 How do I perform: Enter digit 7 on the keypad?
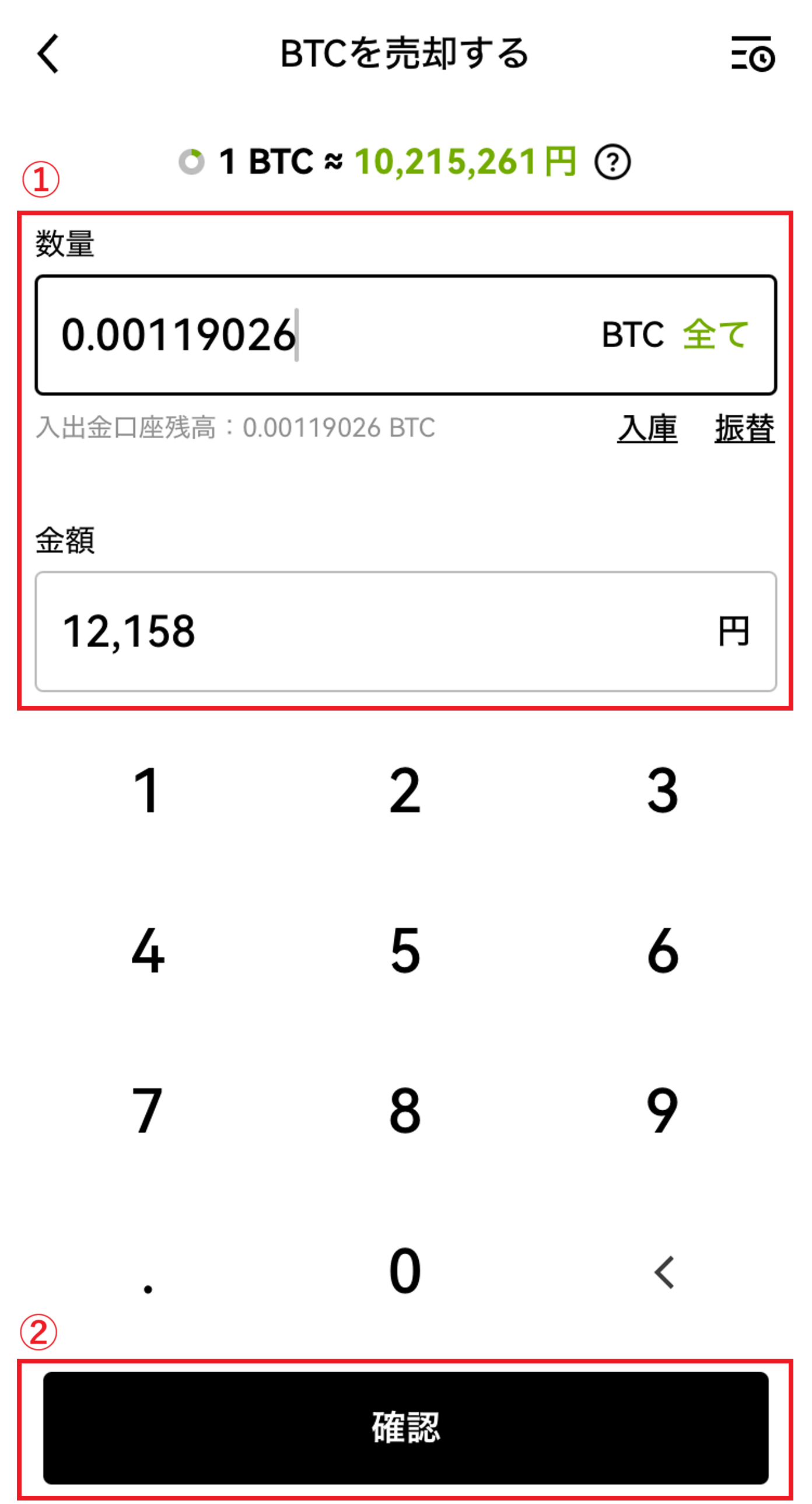[x=147, y=1110]
